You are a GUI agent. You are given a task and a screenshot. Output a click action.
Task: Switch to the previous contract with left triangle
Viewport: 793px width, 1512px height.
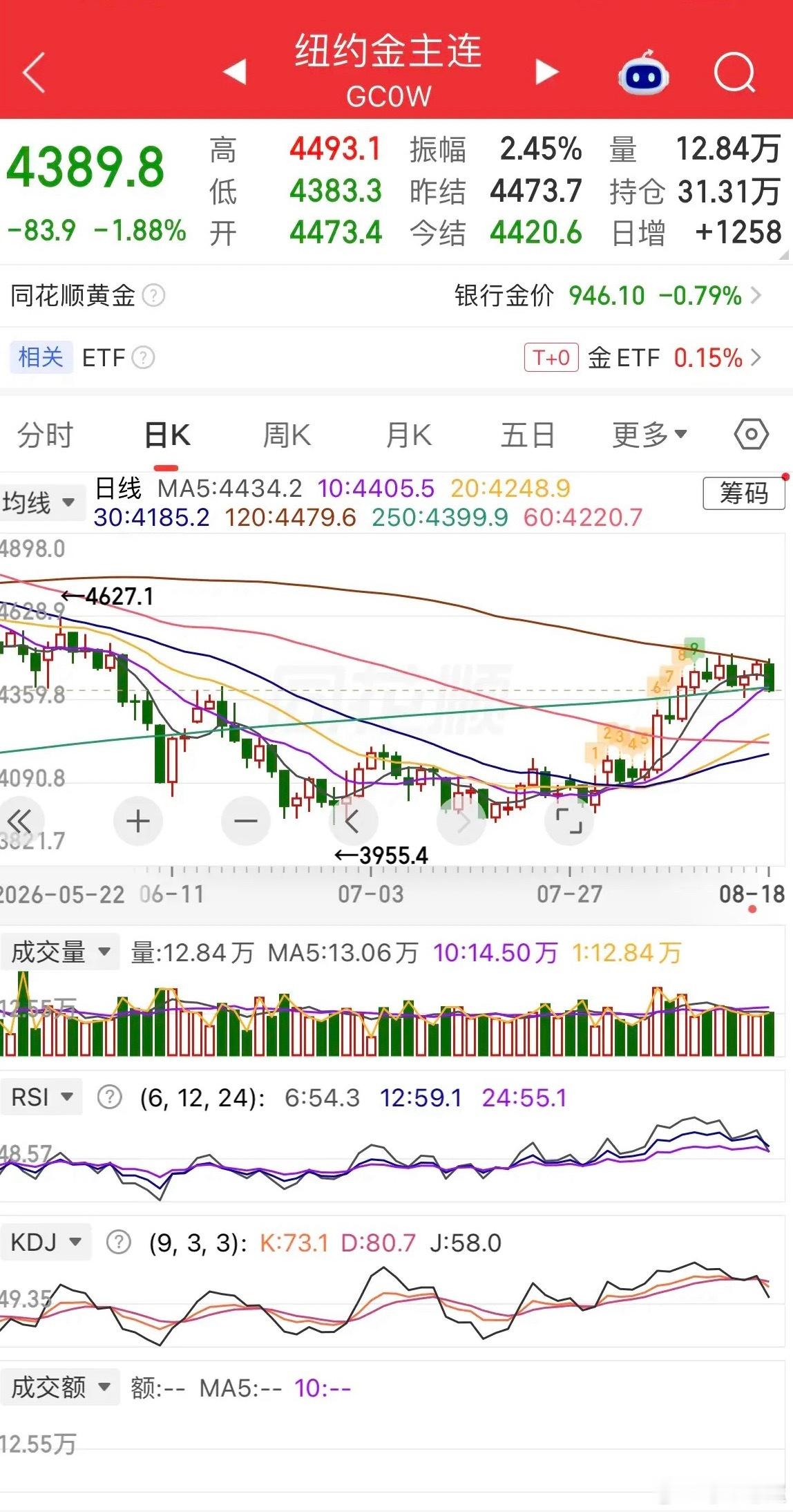[236, 71]
